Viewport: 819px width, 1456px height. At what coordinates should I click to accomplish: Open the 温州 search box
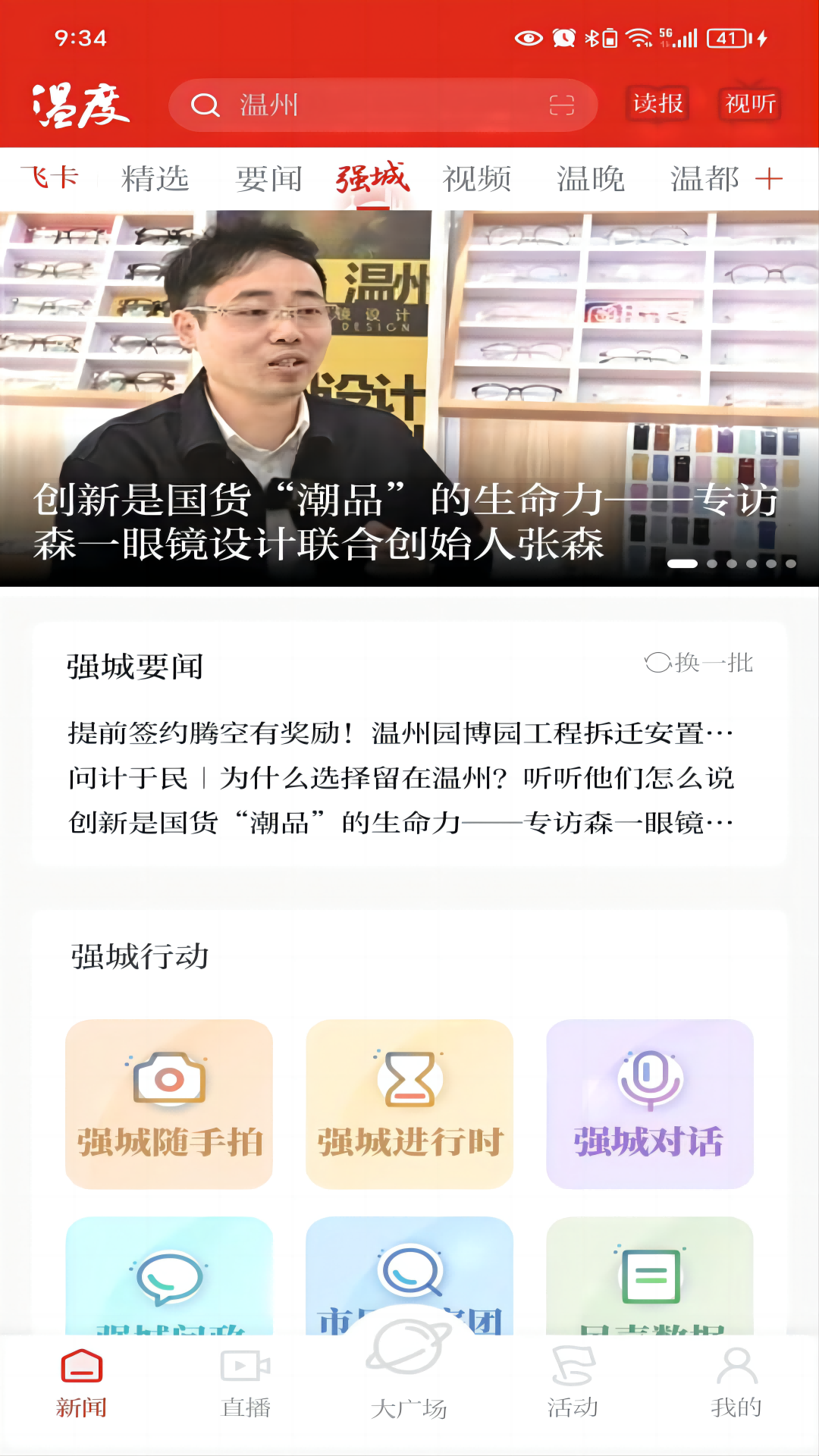point(364,105)
